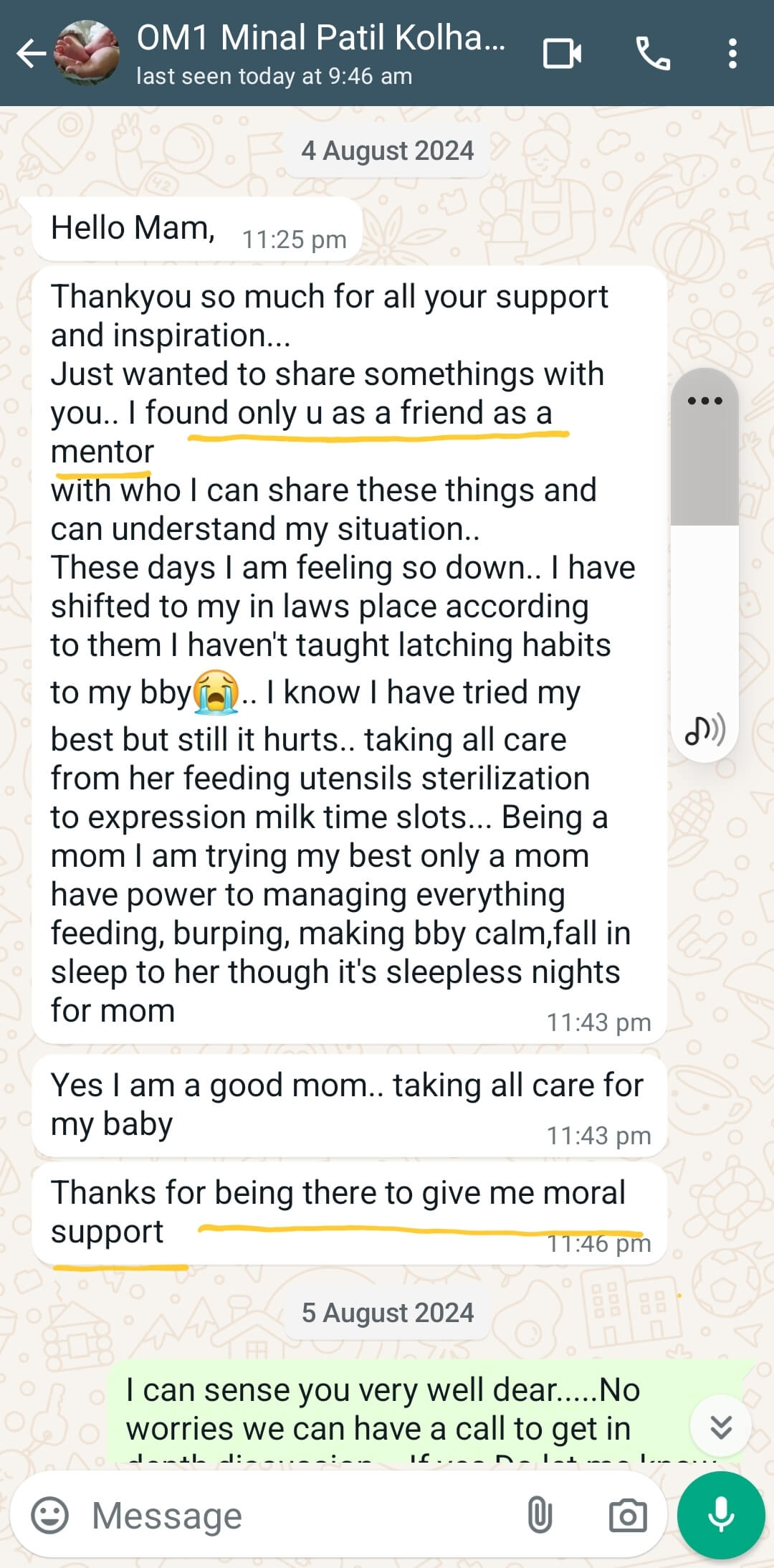Tap the microphone to record voice message
Screen dimensions: 774x1568
(720, 1514)
